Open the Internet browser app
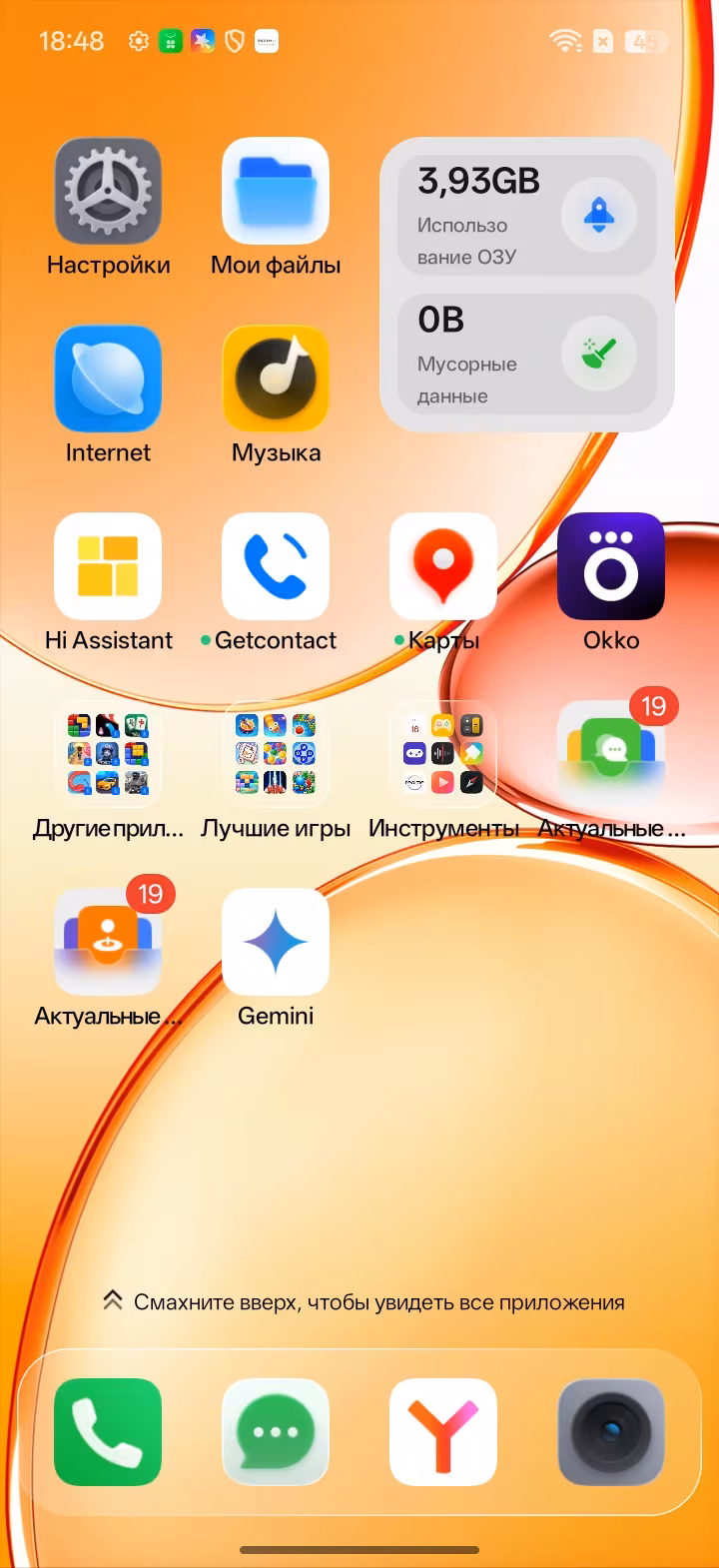 [x=108, y=380]
